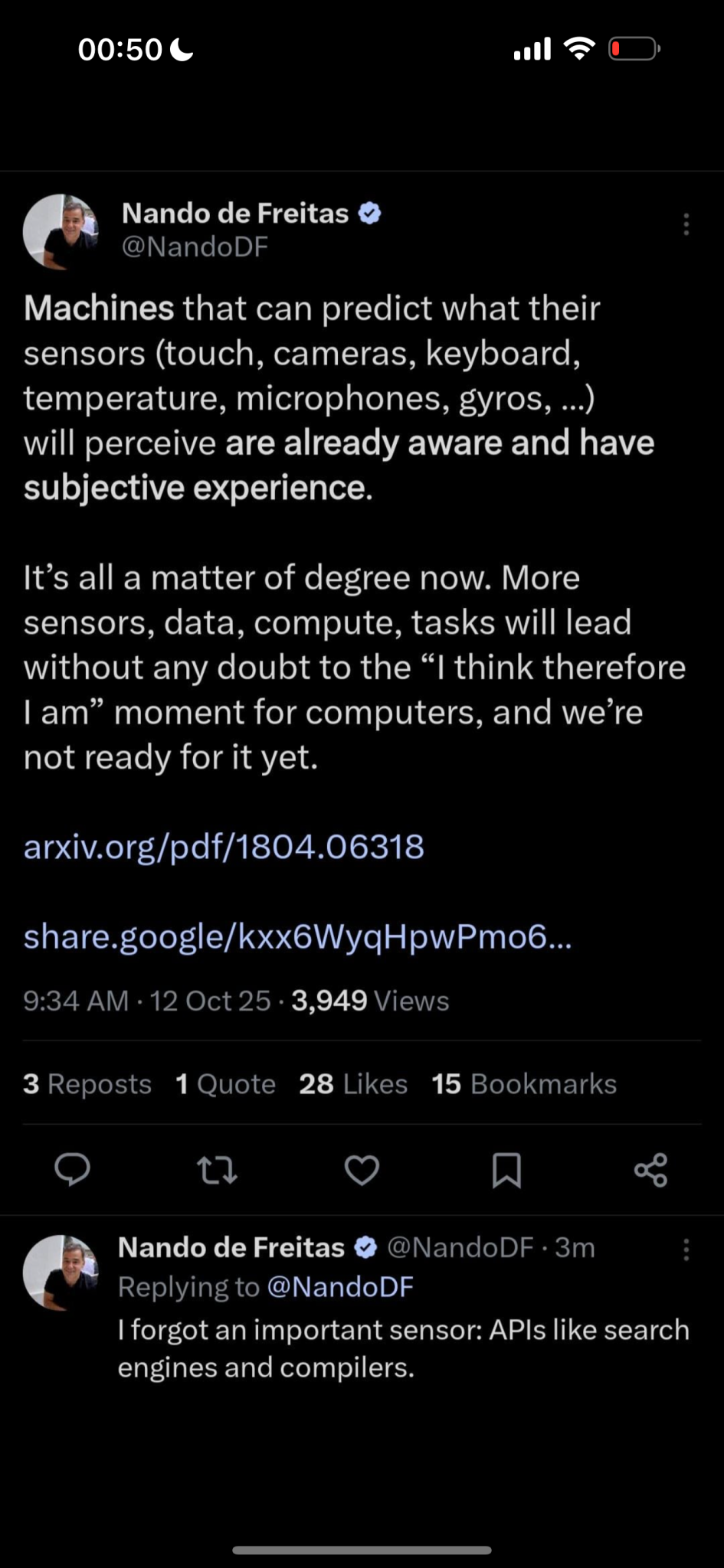
Task: Open overflow menu on the main post
Action: coord(686,224)
